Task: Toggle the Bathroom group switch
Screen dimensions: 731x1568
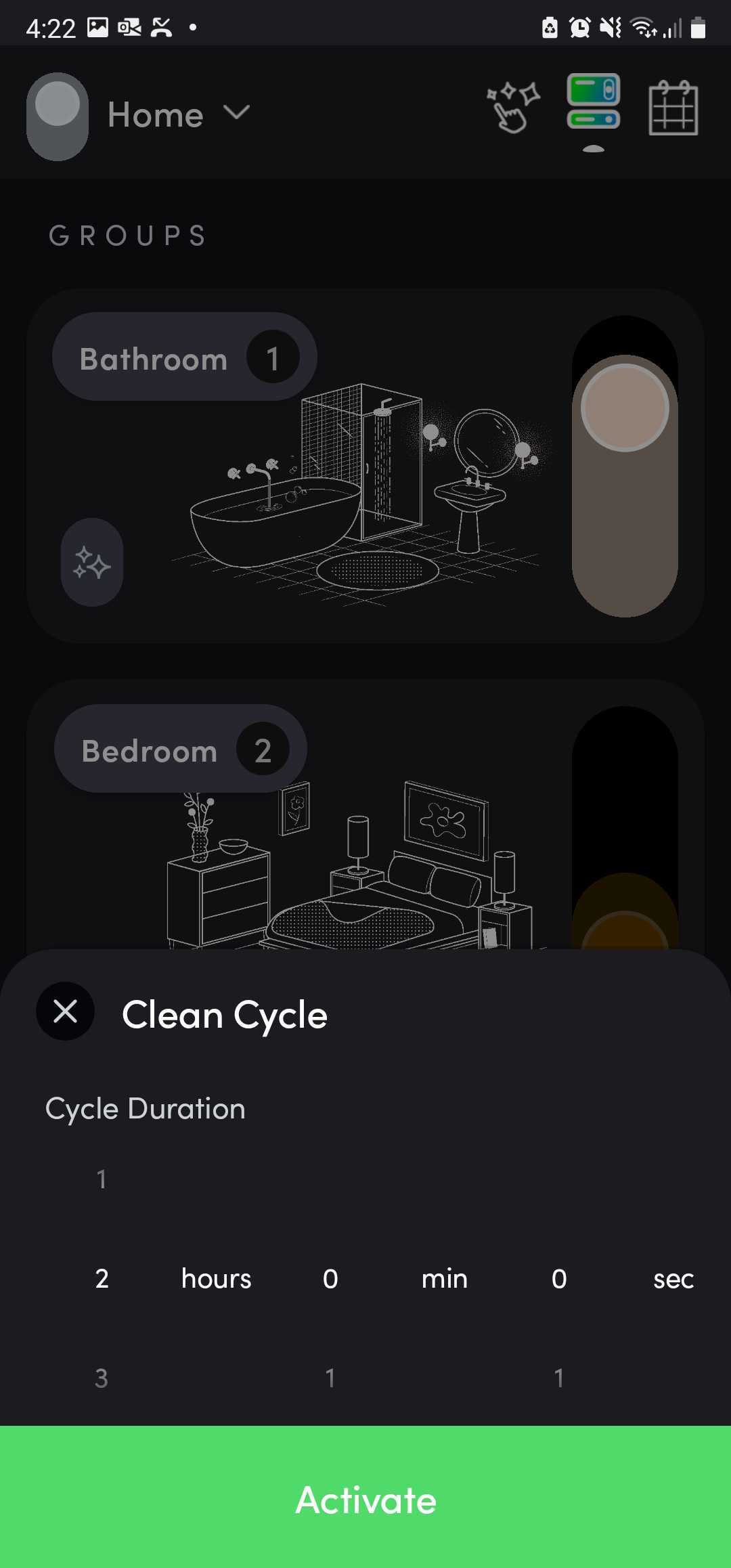Action: click(x=625, y=467)
